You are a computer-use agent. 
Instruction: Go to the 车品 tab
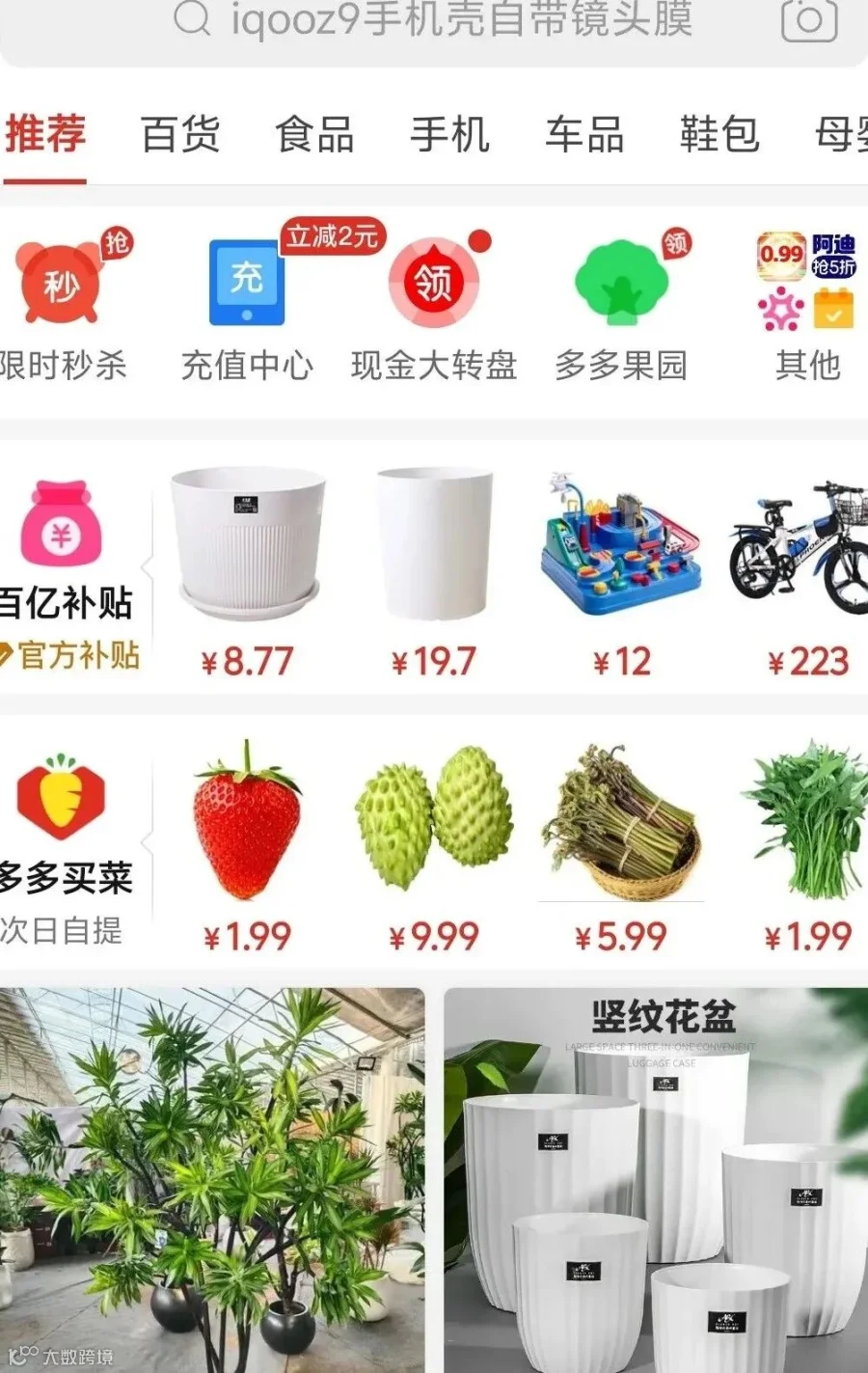coord(584,134)
